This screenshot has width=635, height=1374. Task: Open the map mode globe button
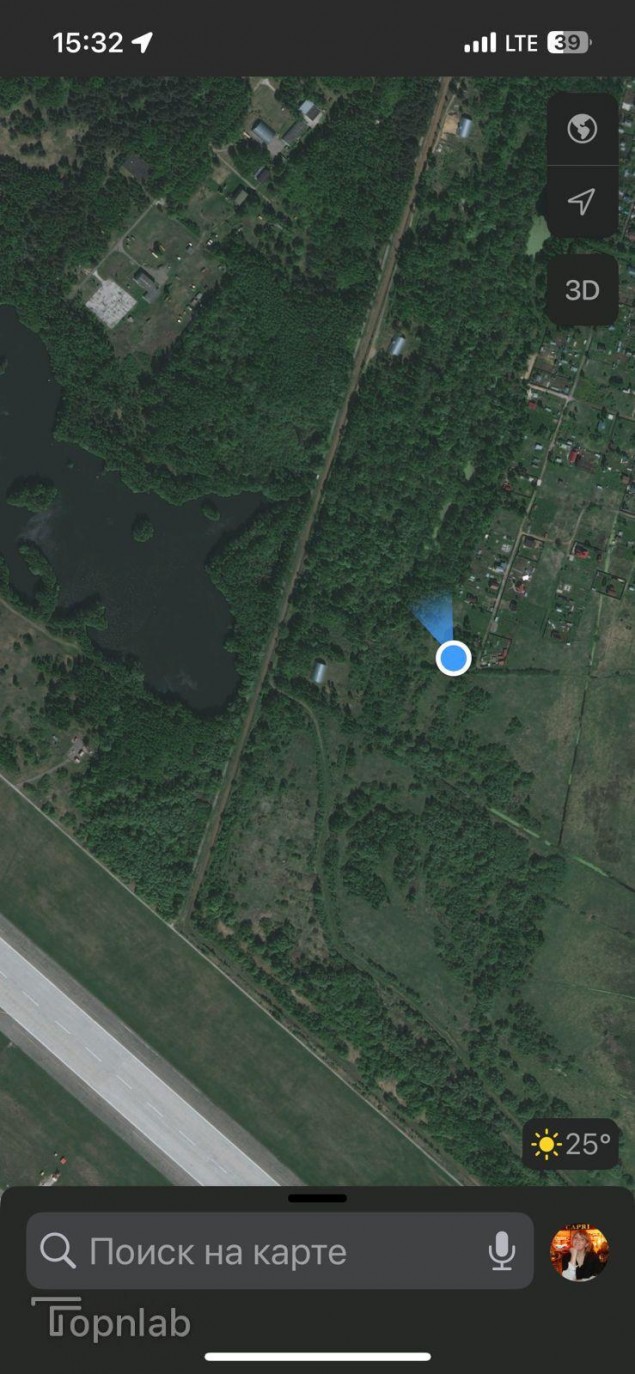(x=582, y=129)
